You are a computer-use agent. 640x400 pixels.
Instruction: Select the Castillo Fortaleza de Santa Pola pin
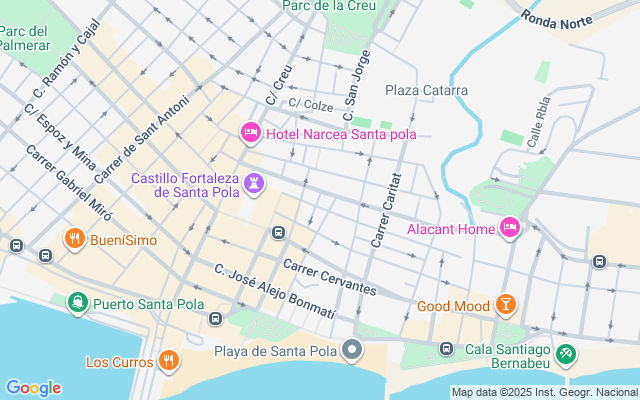[x=257, y=183]
